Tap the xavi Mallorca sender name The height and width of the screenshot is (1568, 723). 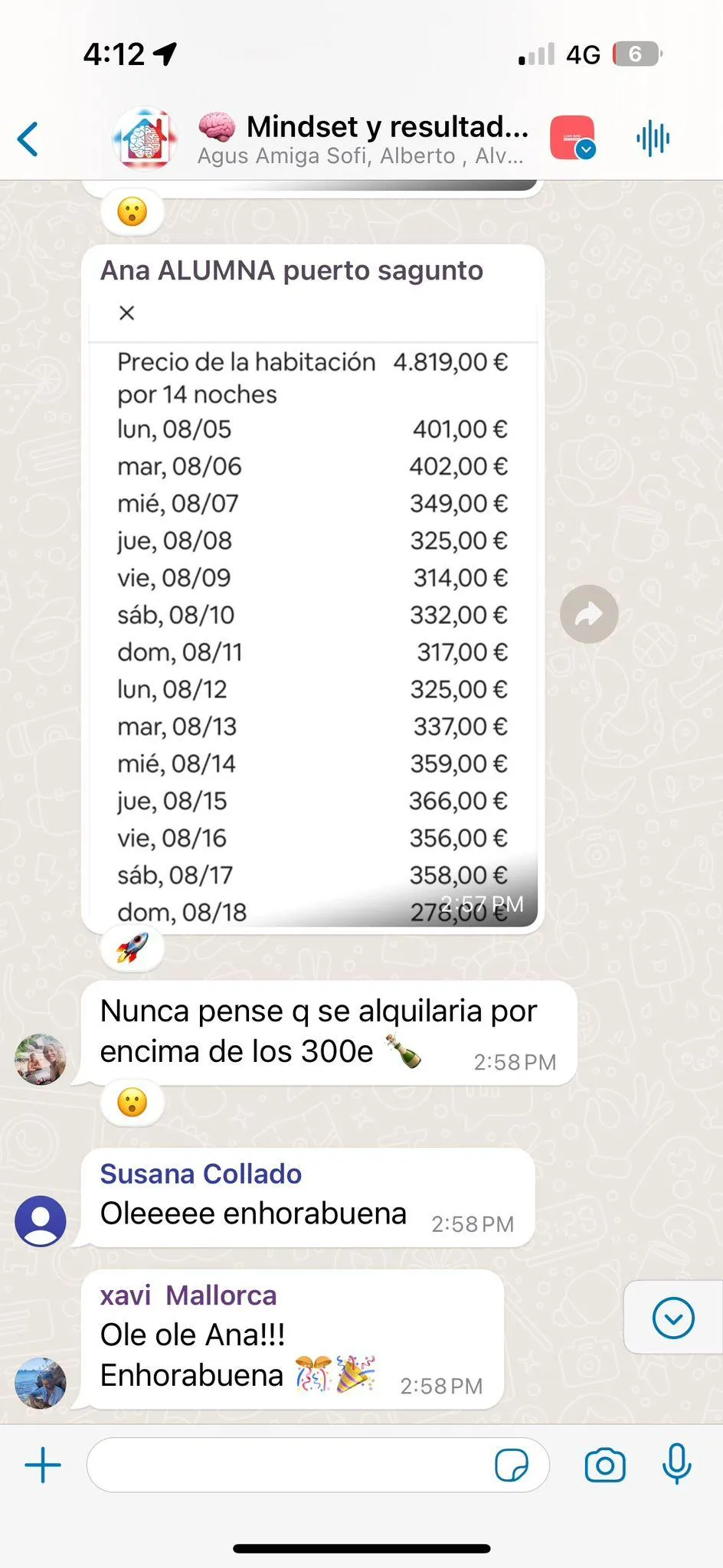[188, 1295]
